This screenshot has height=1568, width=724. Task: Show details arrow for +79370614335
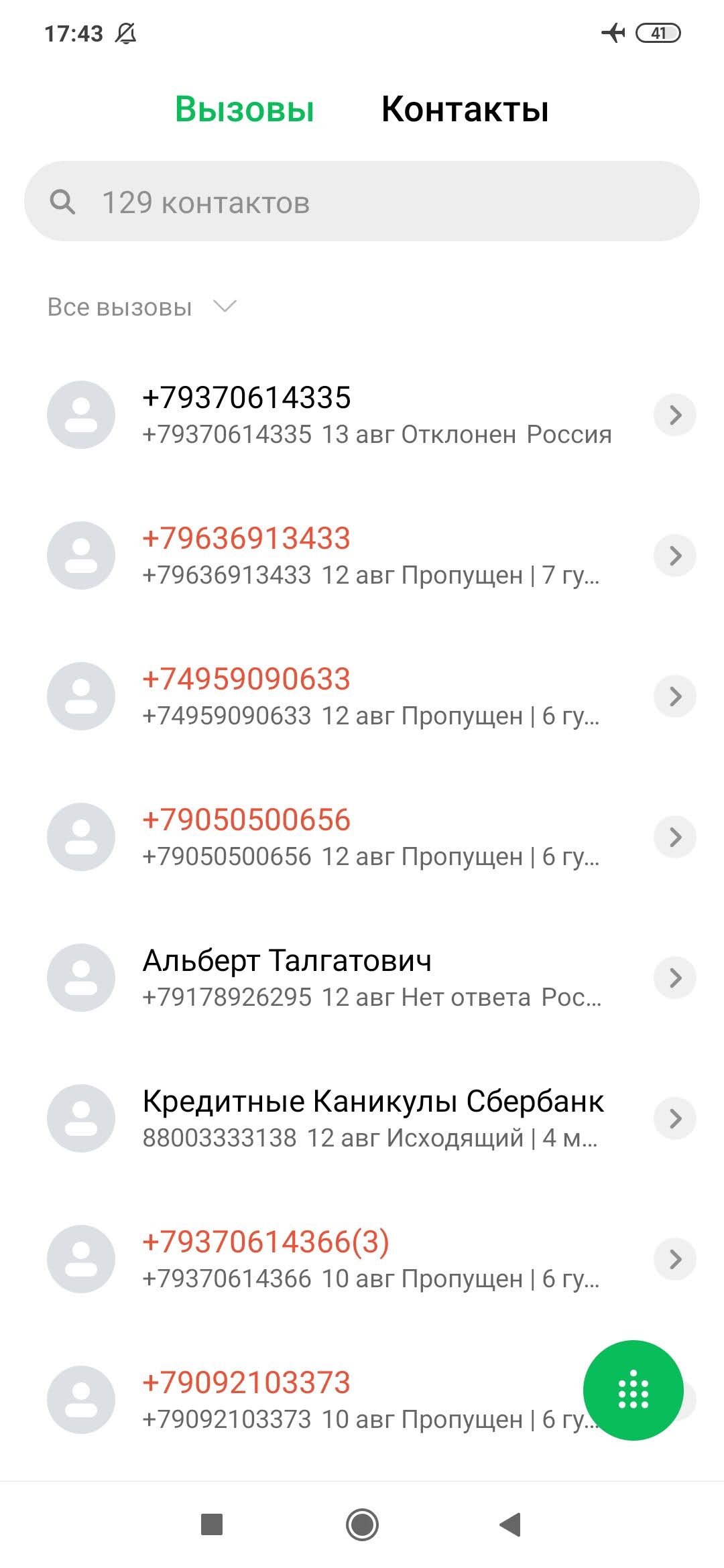point(675,415)
